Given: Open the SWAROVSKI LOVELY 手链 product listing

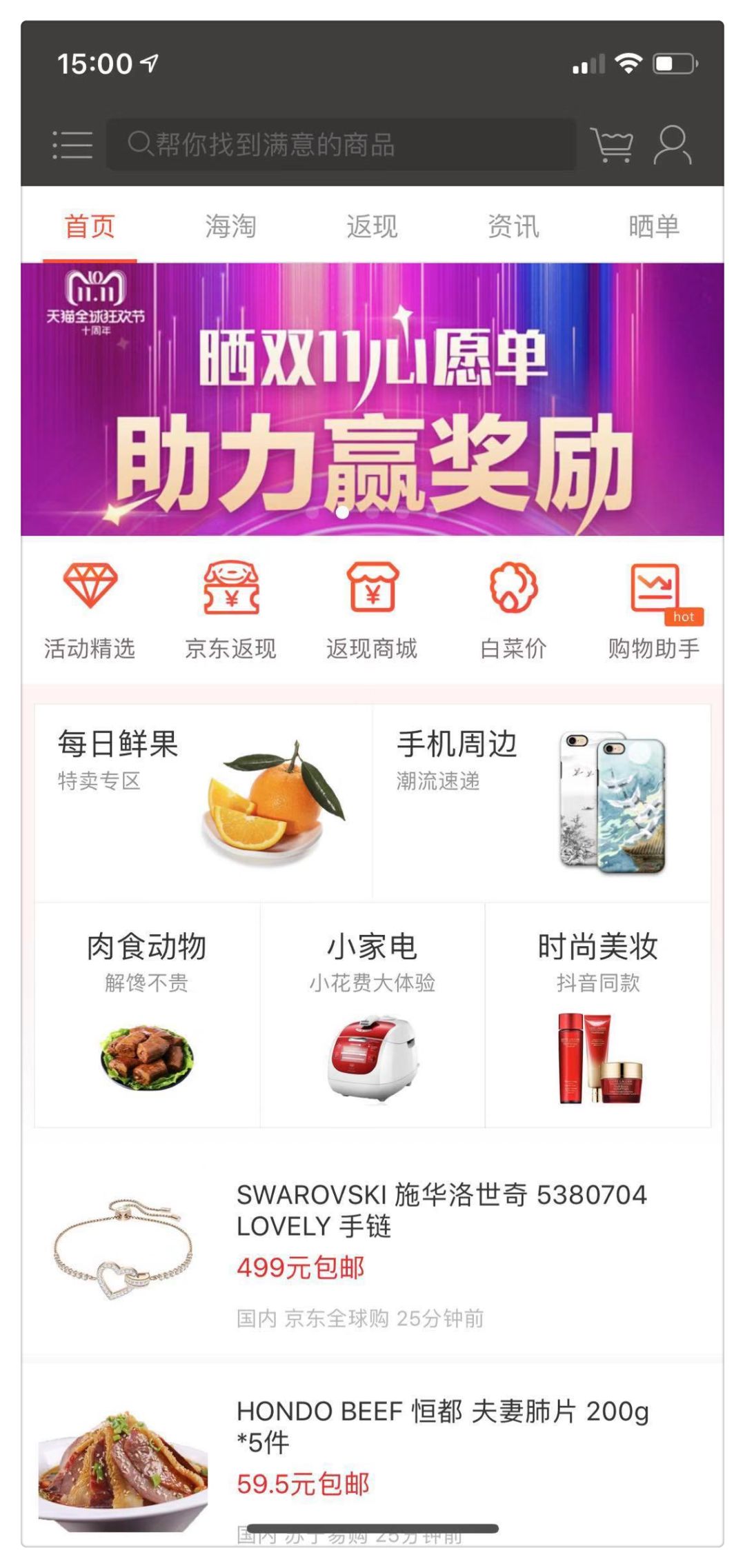Looking at the screenshot, I should tap(372, 1248).
